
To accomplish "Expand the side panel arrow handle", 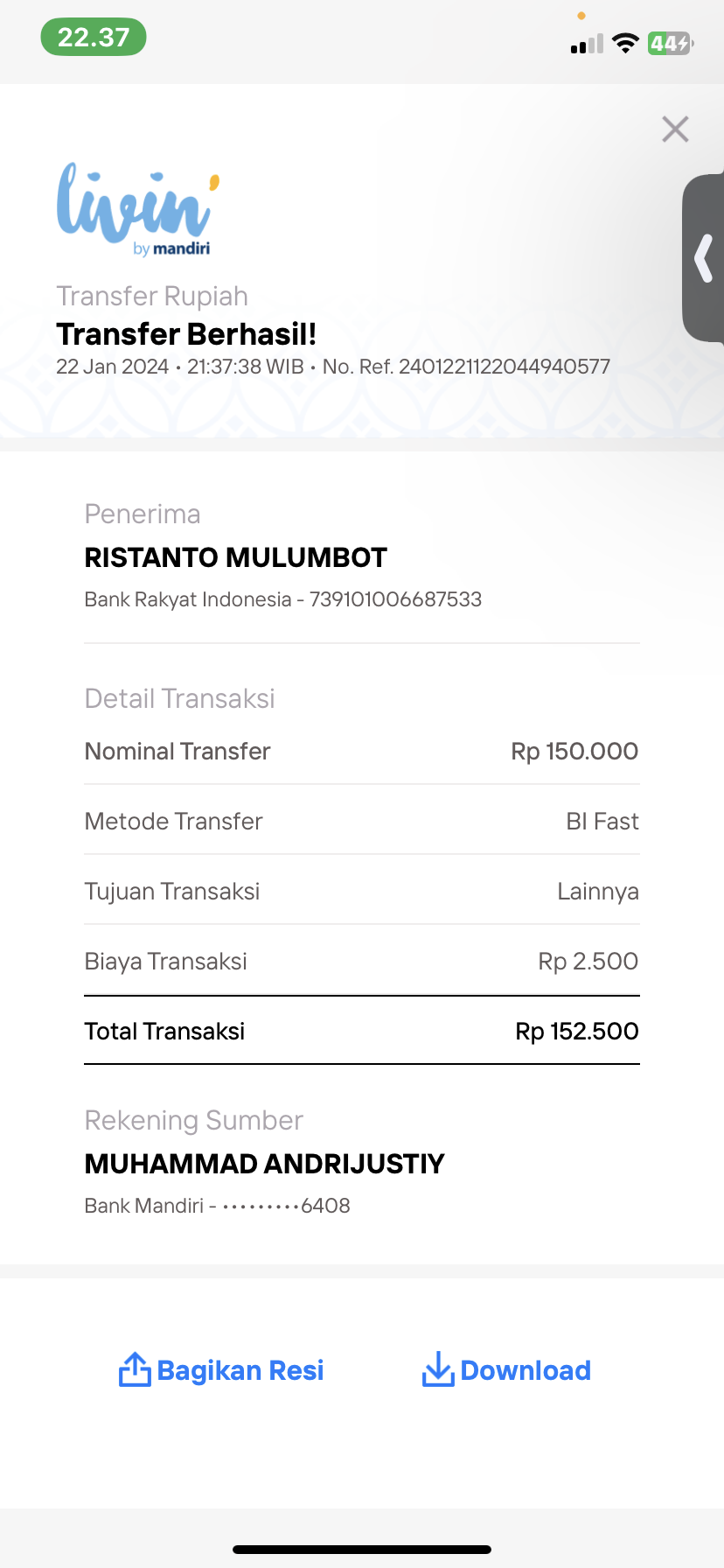I will (703, 258).
